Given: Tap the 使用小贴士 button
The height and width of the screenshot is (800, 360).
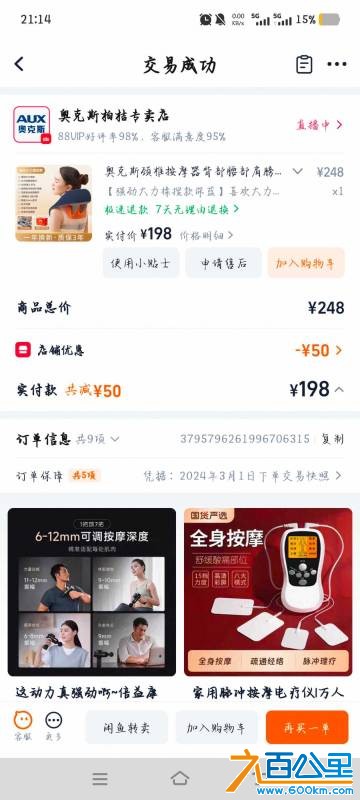Looking at the screenshot, I should [x=141, y=263].
